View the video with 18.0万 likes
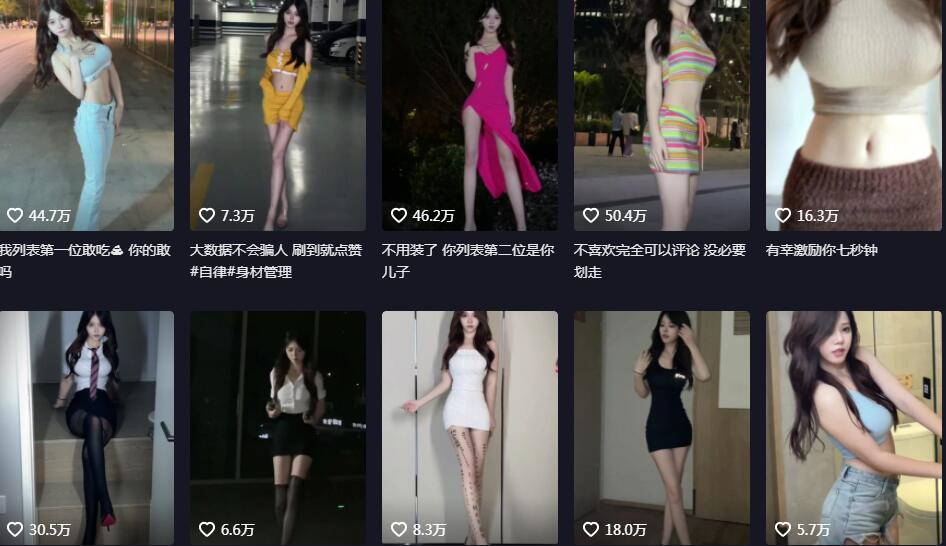 click(661, 425)
